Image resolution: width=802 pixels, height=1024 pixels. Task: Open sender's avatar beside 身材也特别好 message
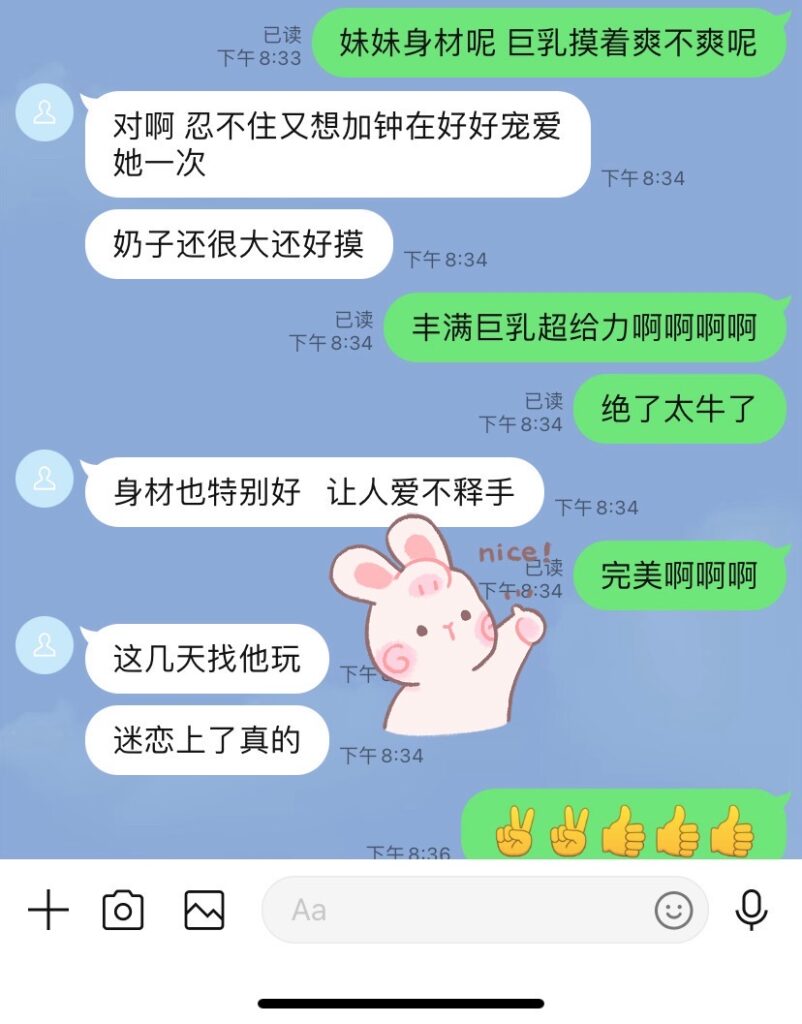(x=45, y=479)
